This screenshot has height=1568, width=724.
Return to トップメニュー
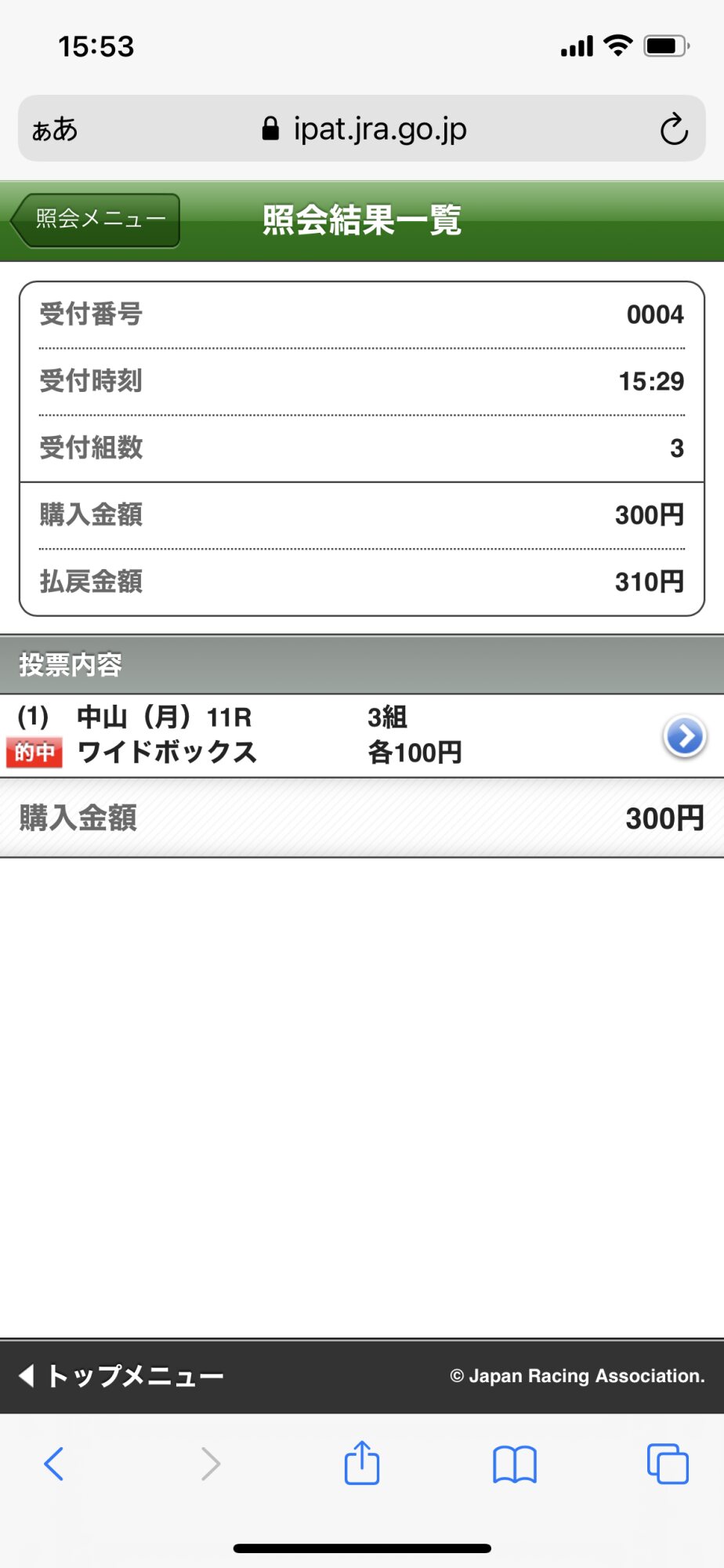(121, 1376)
